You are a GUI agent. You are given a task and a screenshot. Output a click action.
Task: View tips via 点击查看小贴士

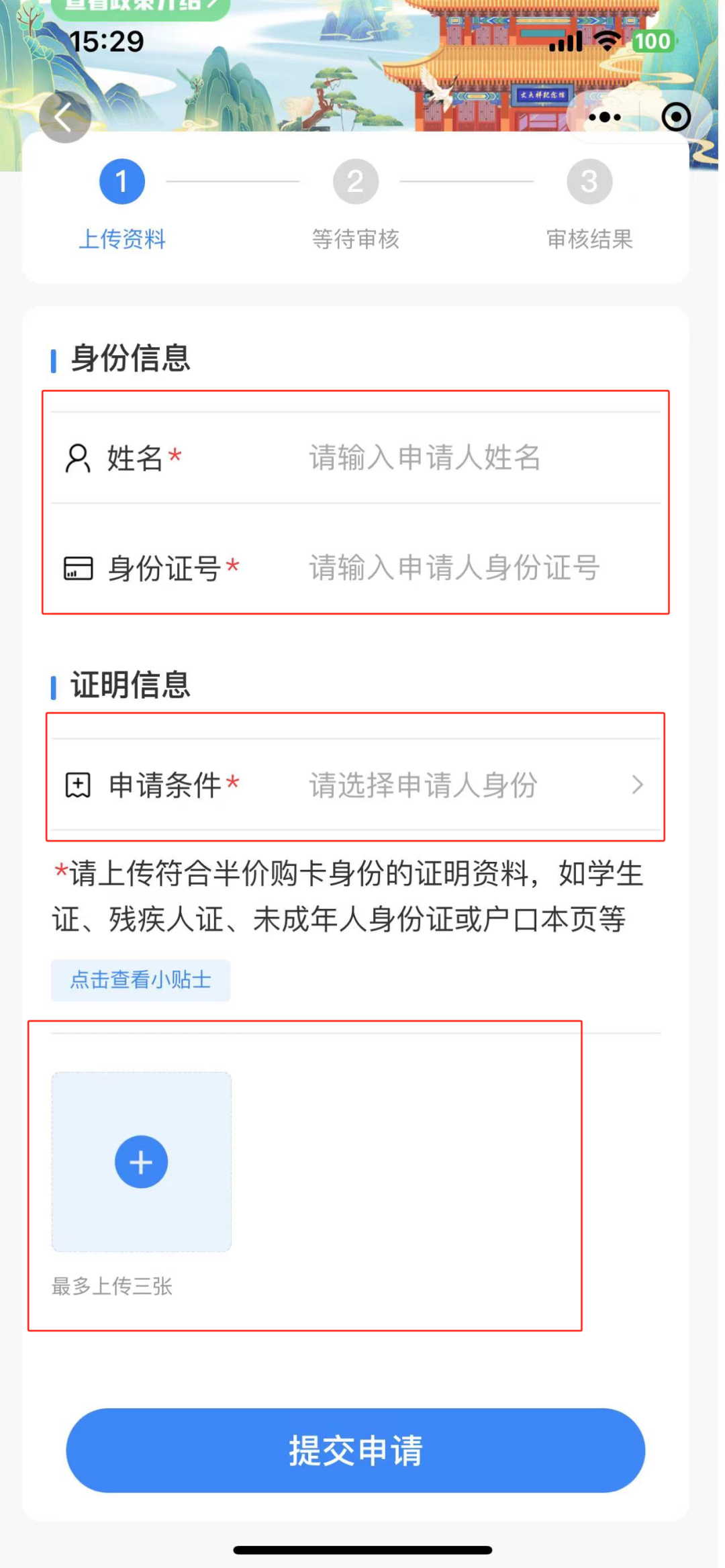click(x=140, y=980)
